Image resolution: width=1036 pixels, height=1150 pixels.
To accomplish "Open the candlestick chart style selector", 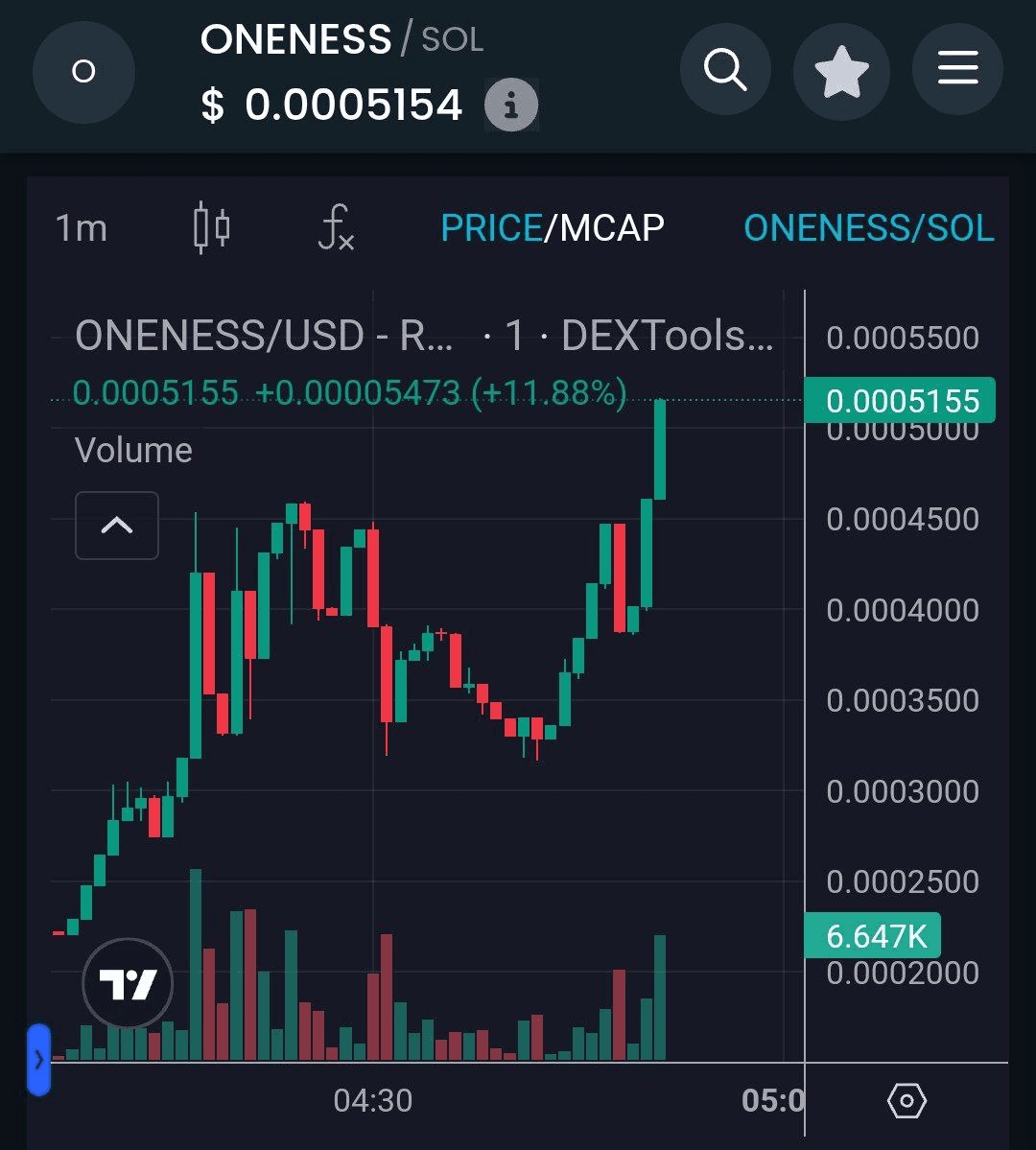I will click(x=211, y=228).
